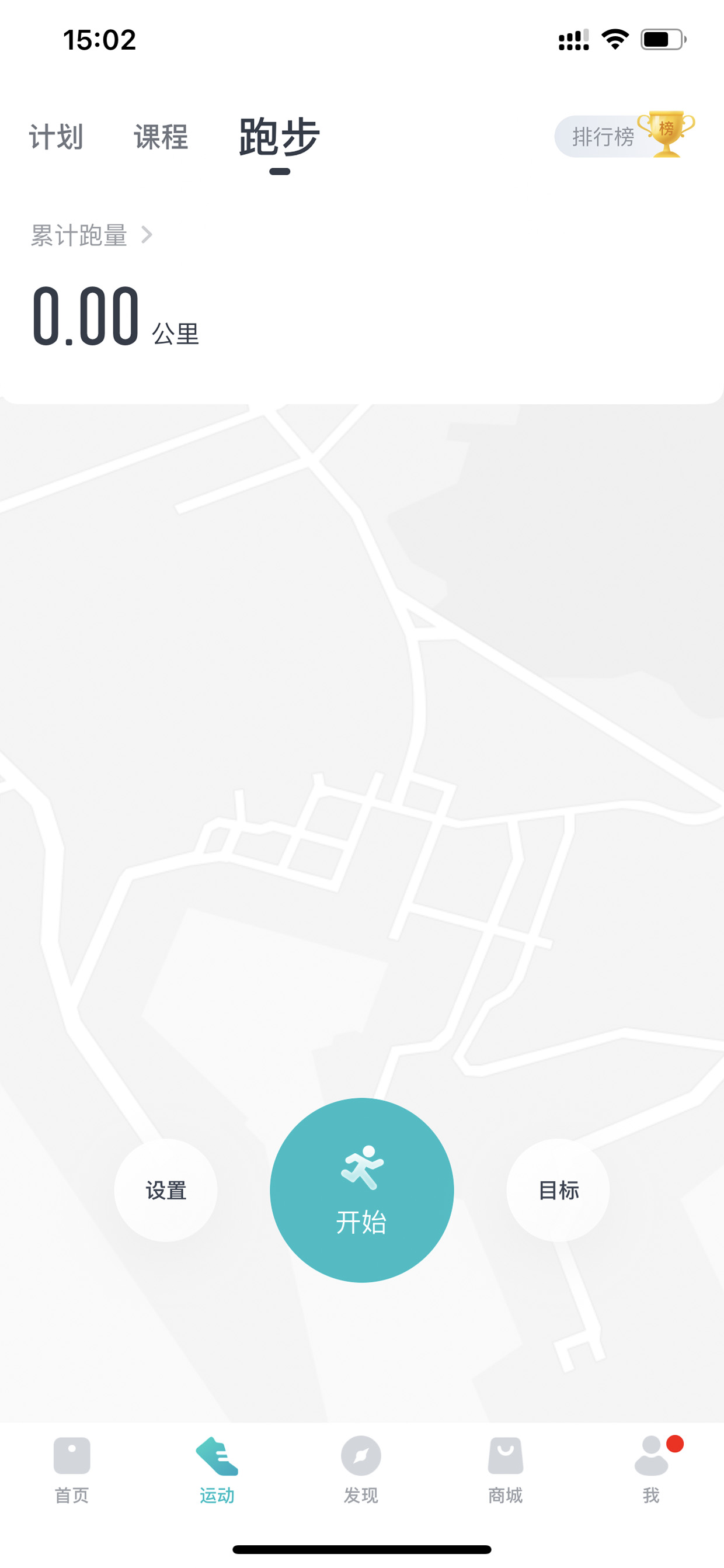Open the 发现 tab
724x1568 pixels.
[x=361, y=1469]
